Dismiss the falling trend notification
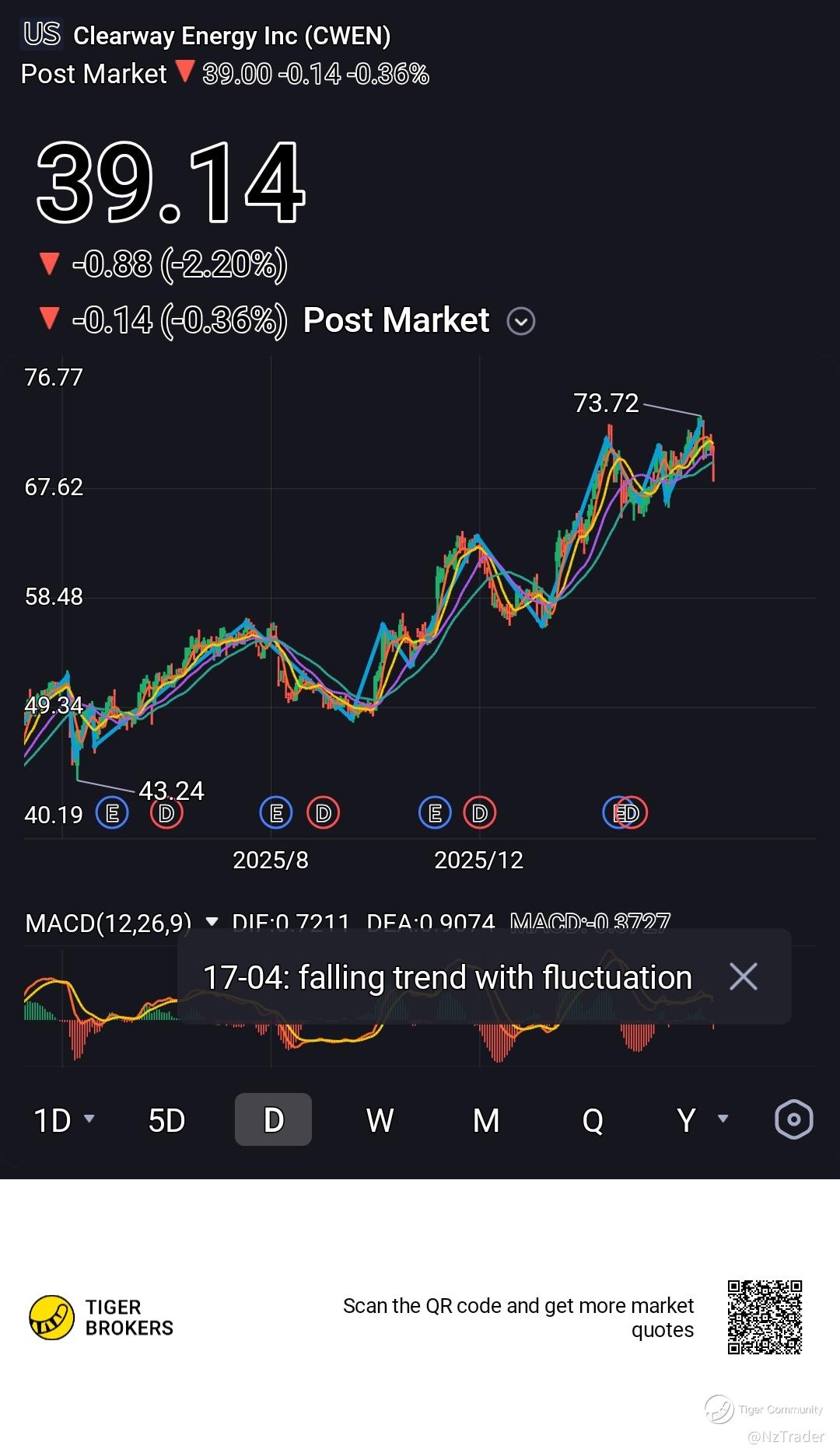The width and height of the screenshot is (840, 1456). (743, 976)
